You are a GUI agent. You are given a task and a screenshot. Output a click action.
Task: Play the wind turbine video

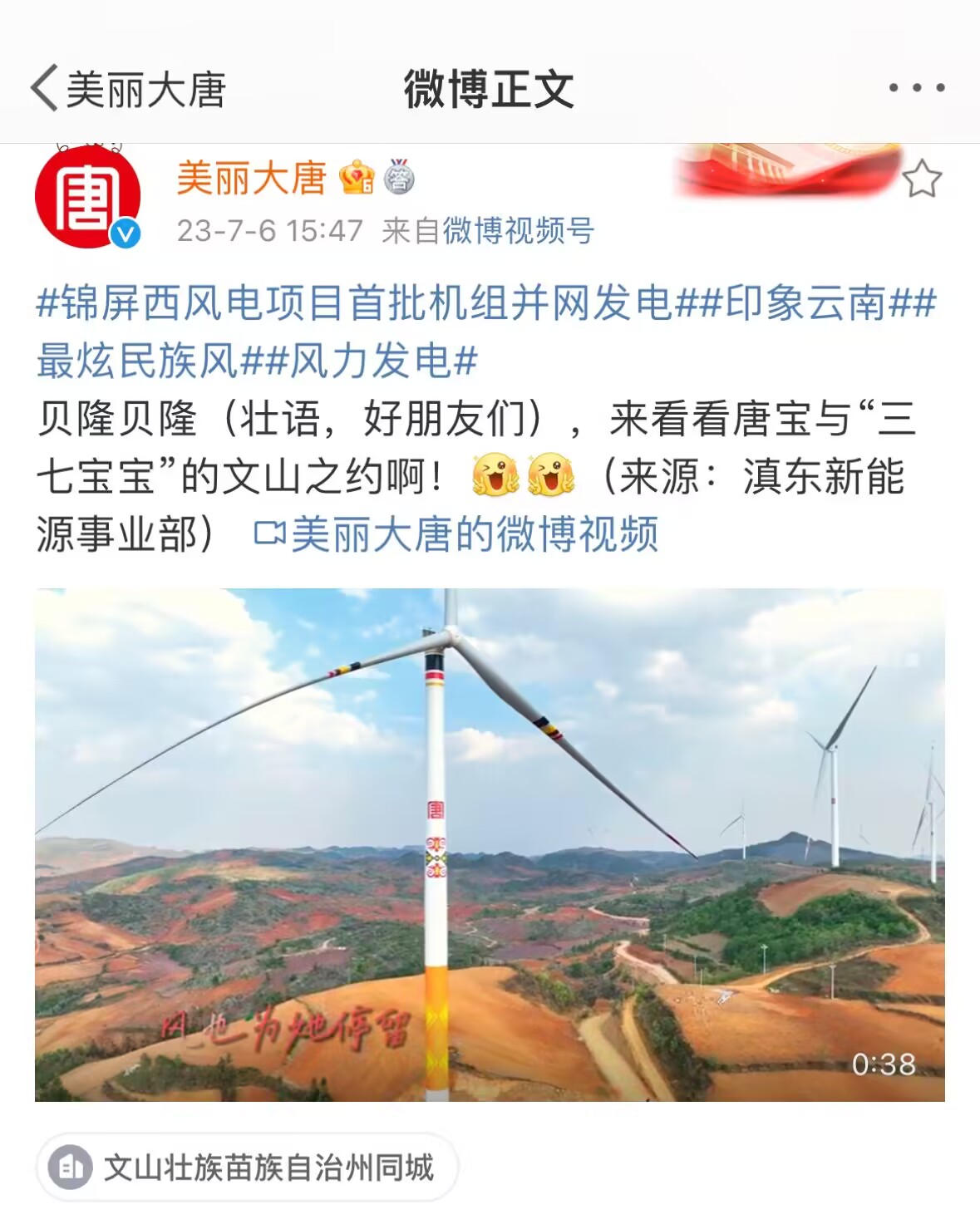click(490, 843)
